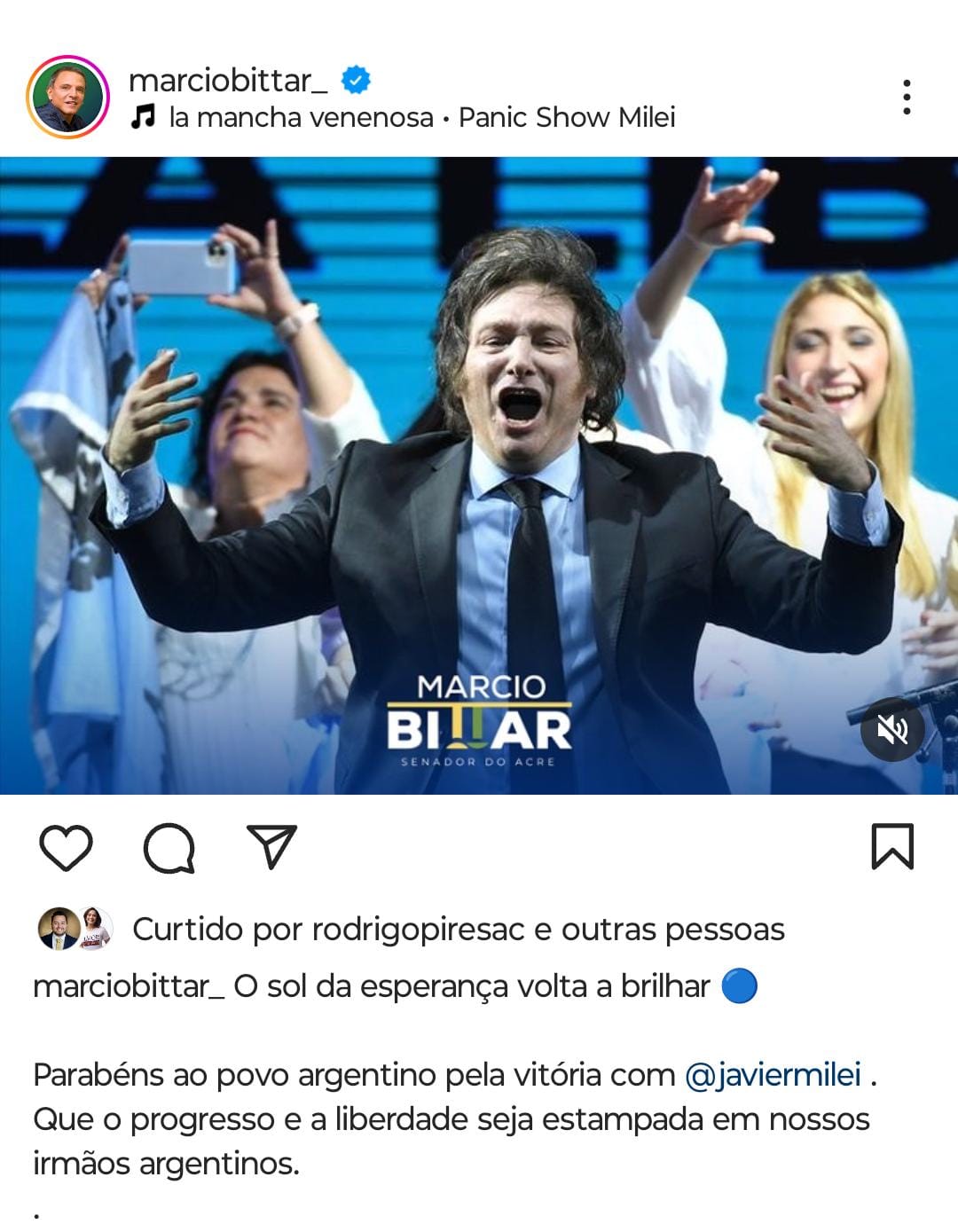Screen dimensions: 958x1232
Task: Open the @javiermilei mention in caption
Action: click(773, 1075)
